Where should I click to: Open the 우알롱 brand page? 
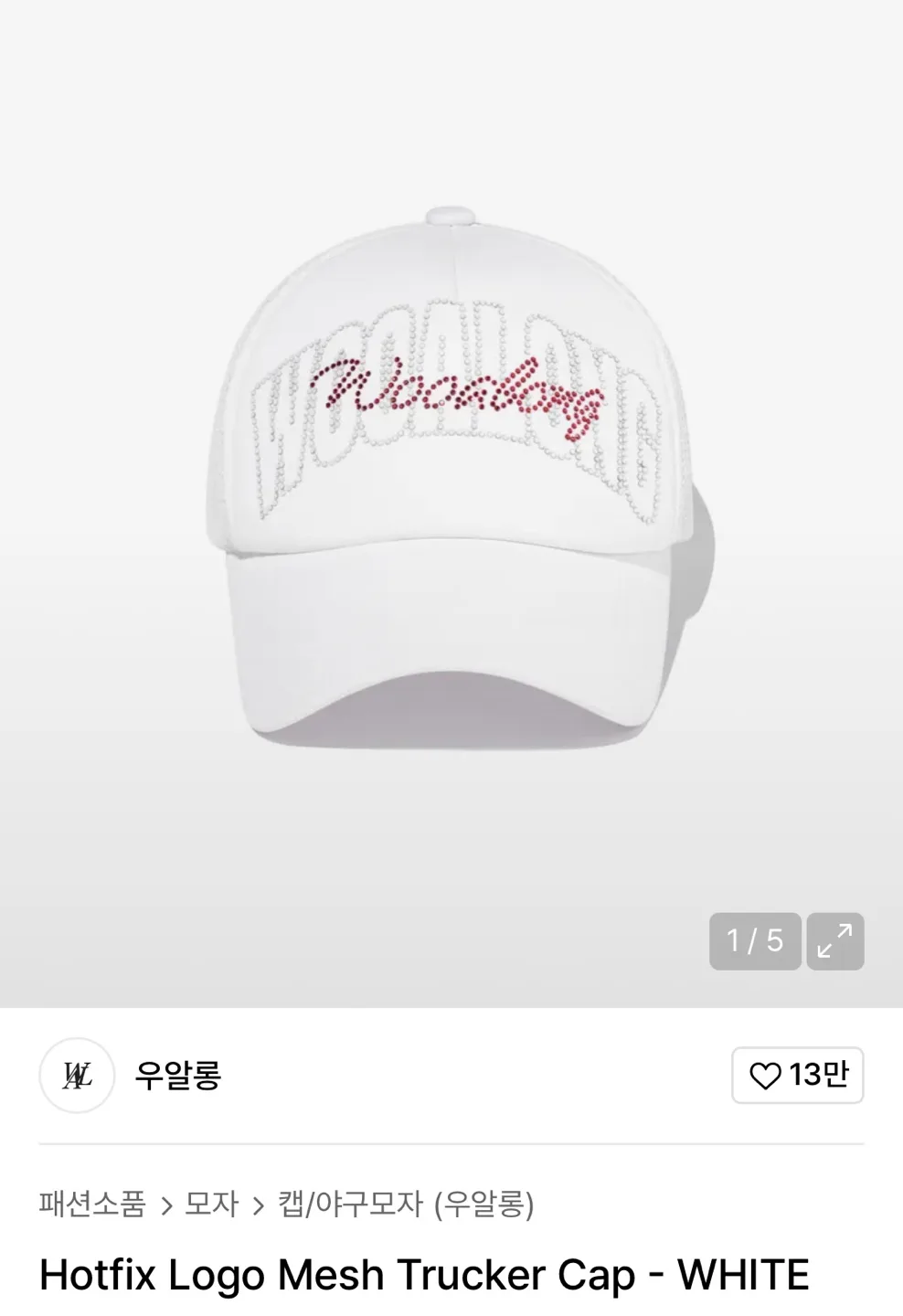click(x=177, y=1075)
